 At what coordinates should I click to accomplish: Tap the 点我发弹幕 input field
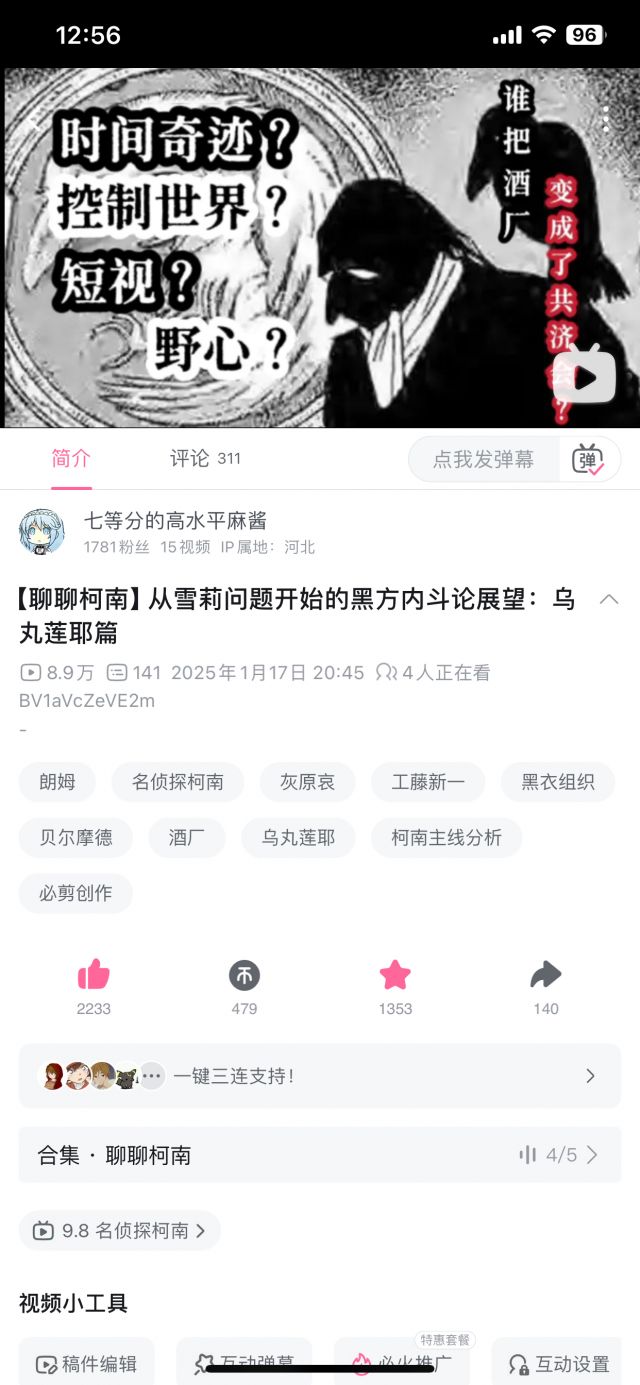pyautogui.click(x=484, y=459)
